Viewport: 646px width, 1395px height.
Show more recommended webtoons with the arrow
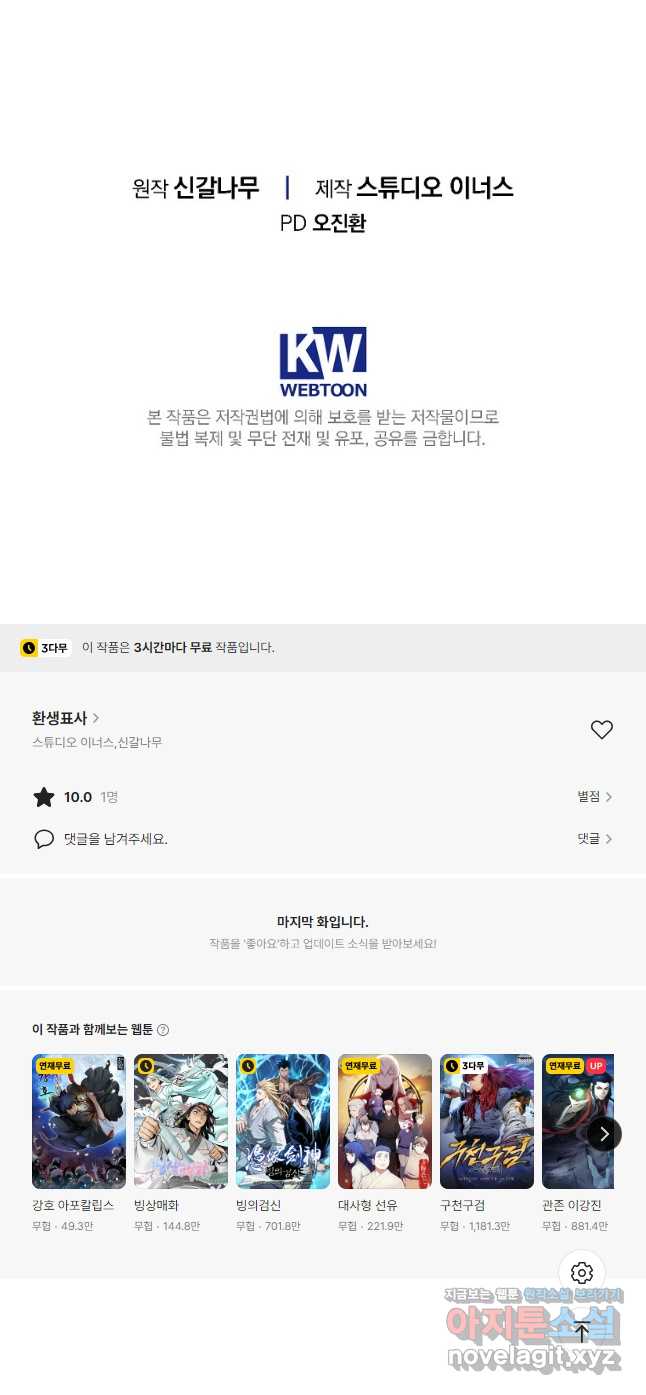pos(604,1133)
